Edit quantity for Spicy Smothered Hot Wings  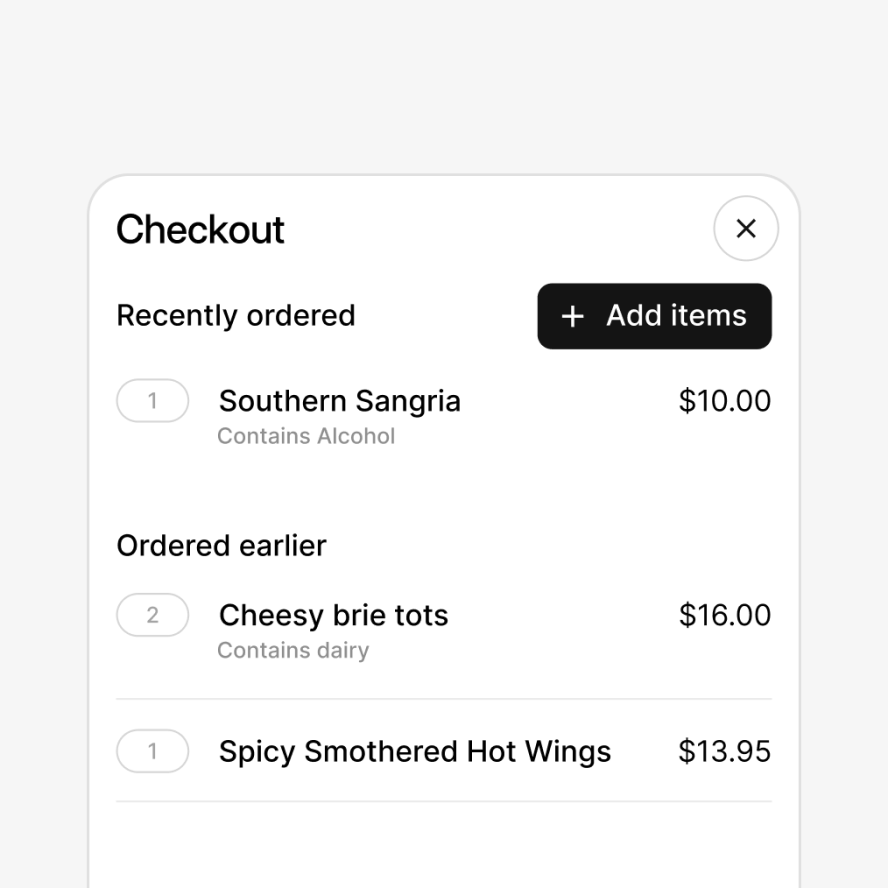pos(152,751)
